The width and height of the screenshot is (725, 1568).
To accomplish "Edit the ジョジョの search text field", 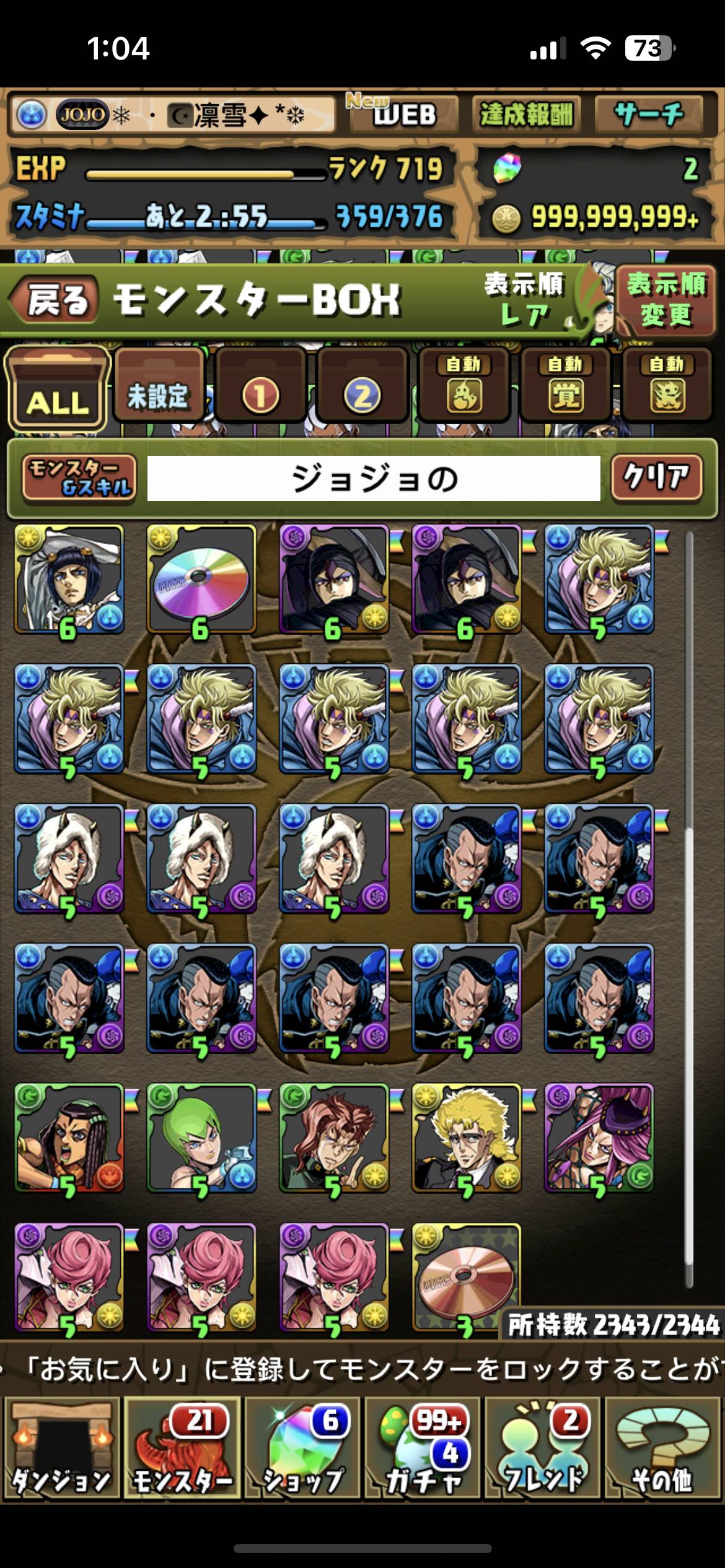I will tap(374, 479).
